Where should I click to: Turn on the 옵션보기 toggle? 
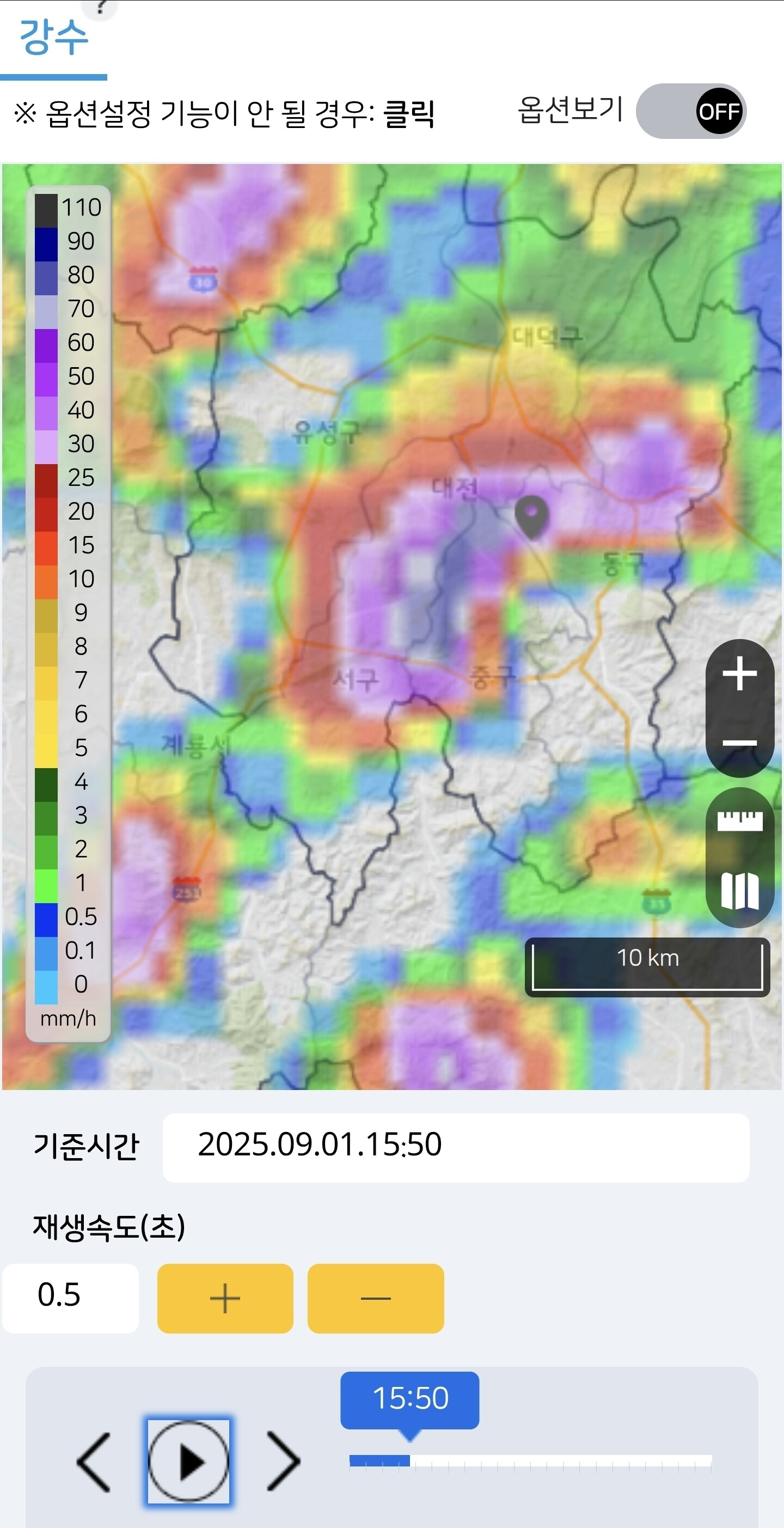(691, 111)
